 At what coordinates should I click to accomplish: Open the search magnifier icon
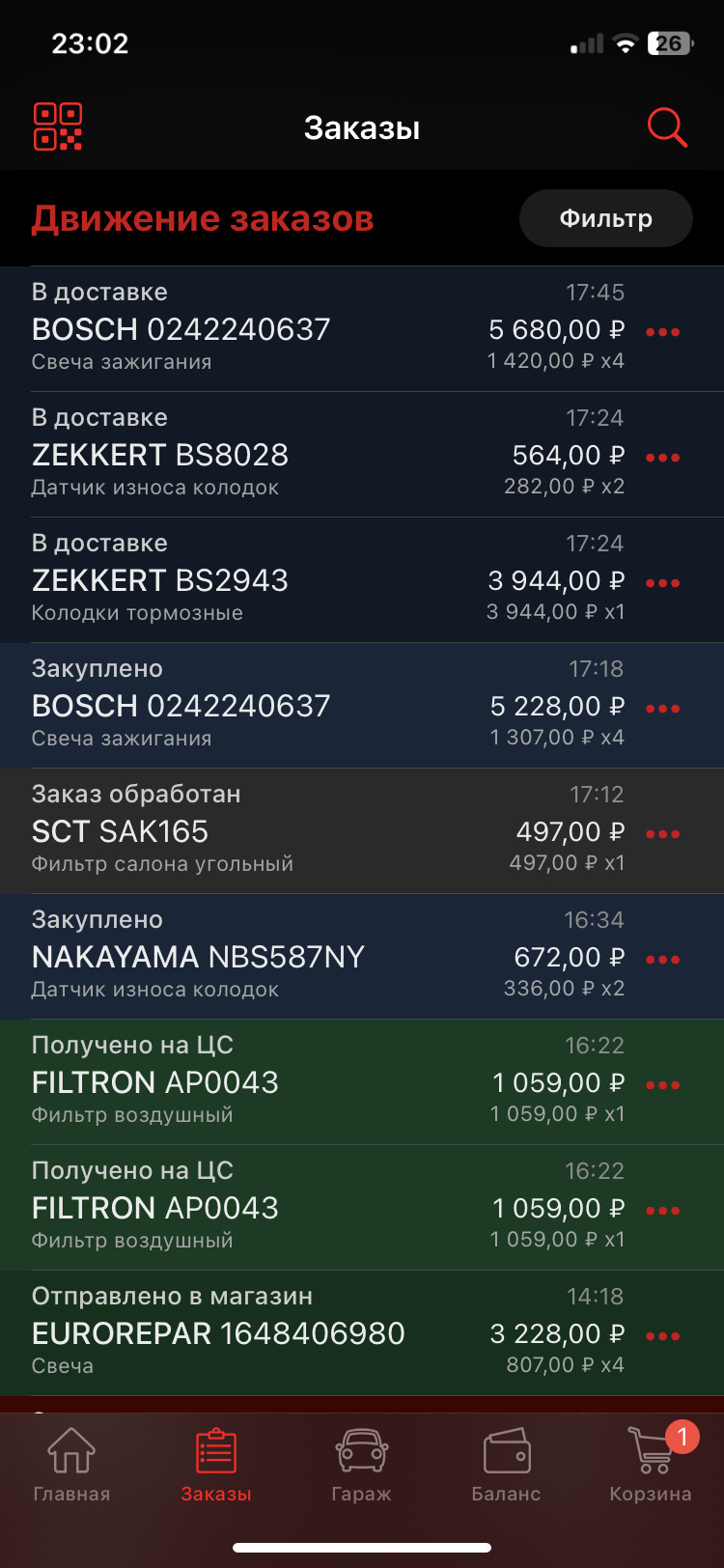pyautogui.click(x=667, y=126)
